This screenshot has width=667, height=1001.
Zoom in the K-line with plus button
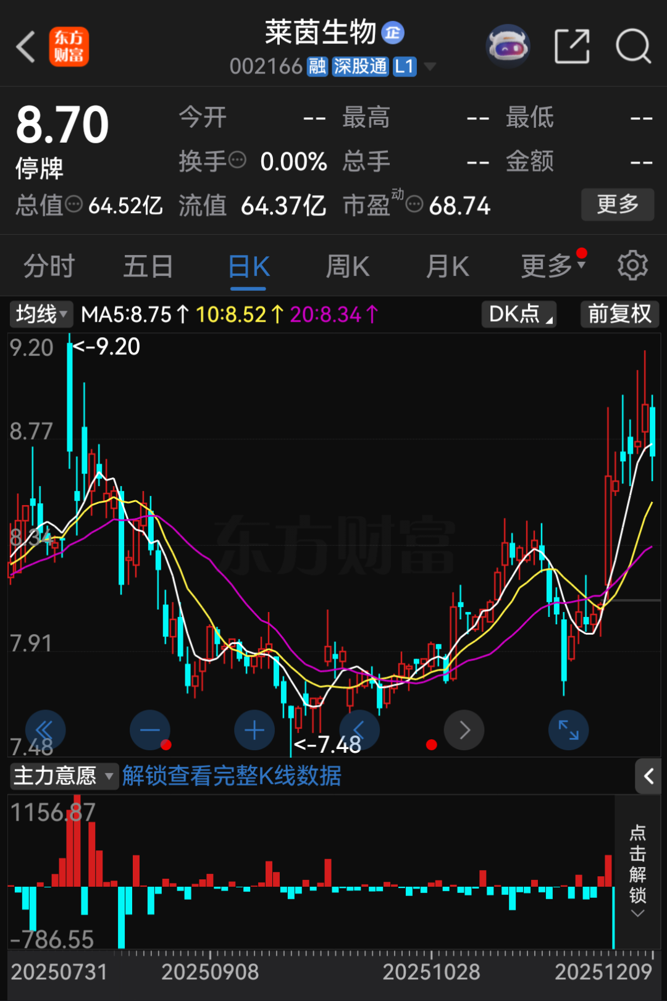point(254,730)
